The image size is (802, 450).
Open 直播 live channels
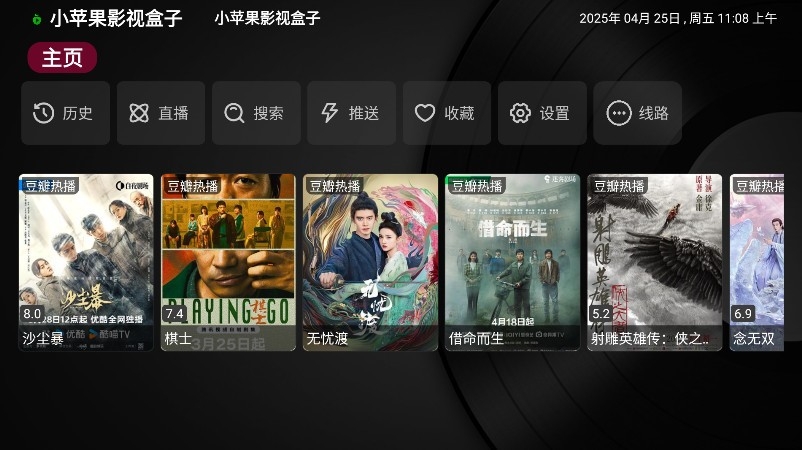(160, 113)
